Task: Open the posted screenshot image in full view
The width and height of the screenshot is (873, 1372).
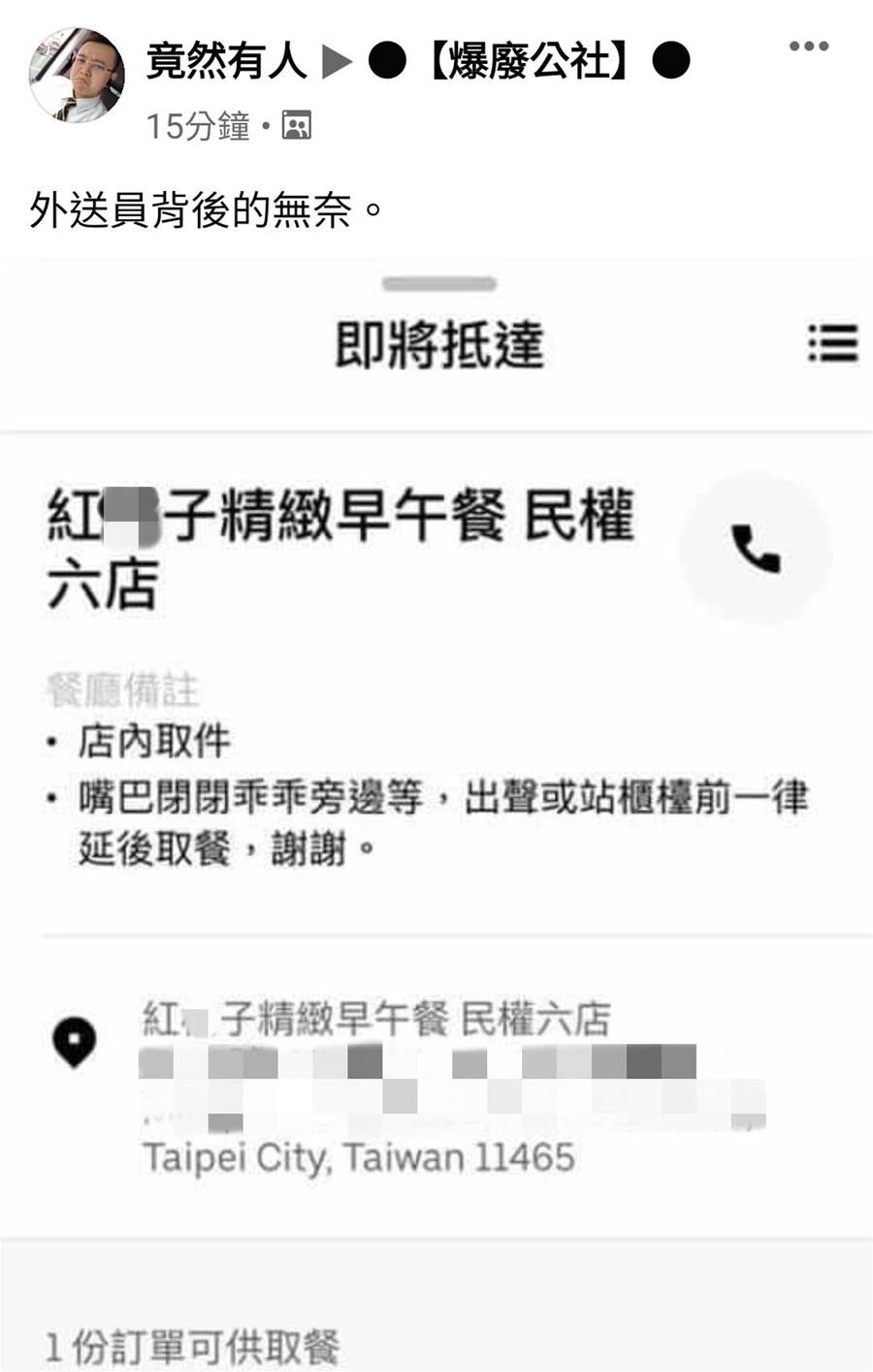Action: click(436, 814)
